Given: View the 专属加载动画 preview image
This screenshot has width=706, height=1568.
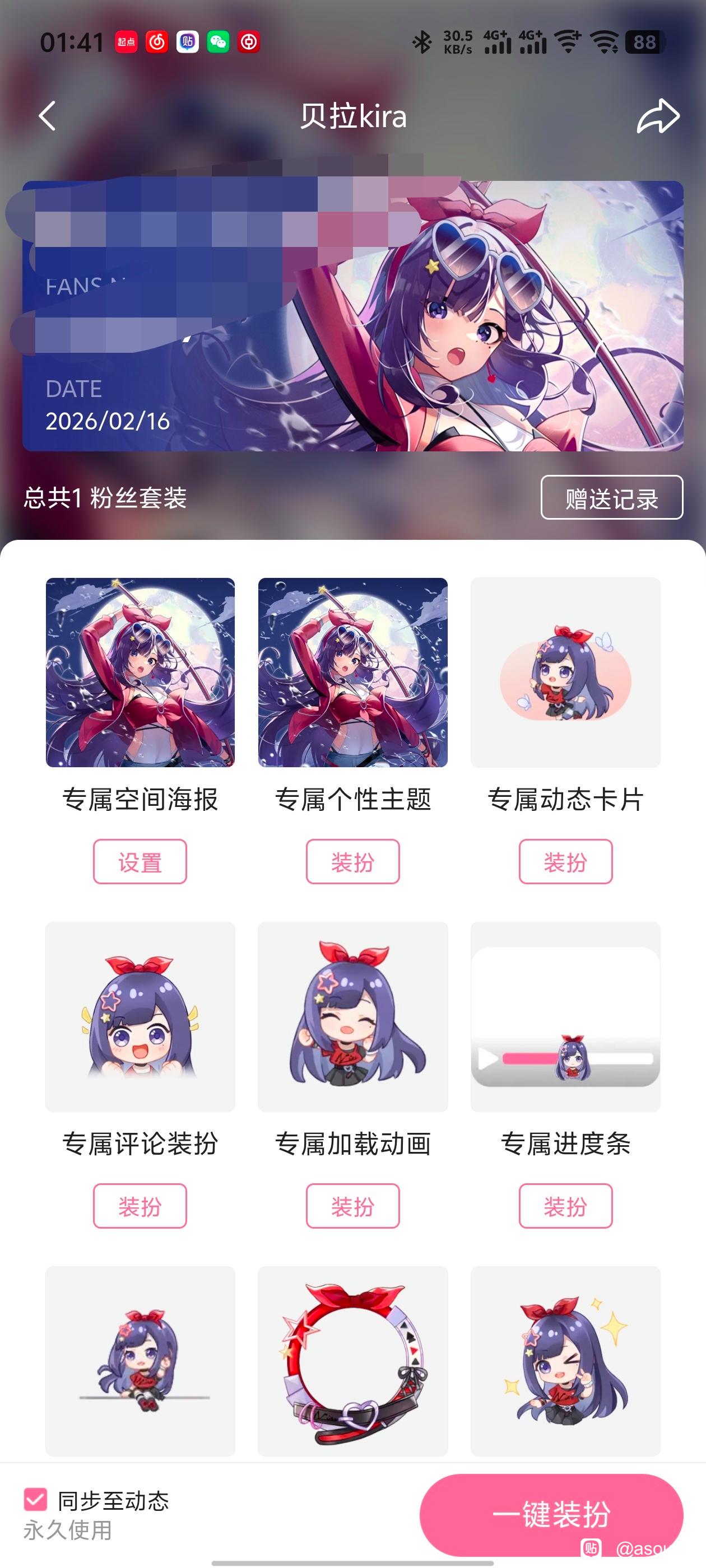Looking at the screenshot, I should [x=352, y=1016].
